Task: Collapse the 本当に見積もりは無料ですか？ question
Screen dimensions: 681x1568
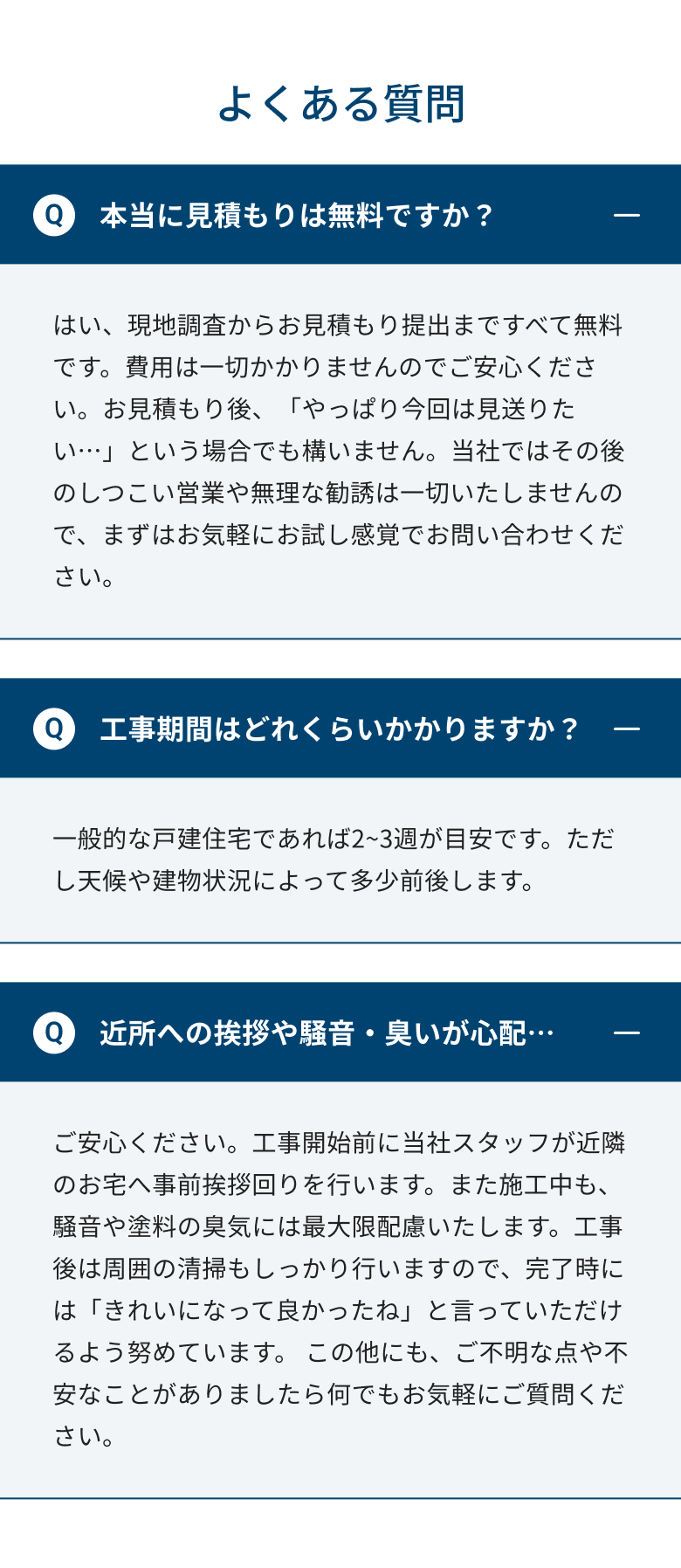Action: coord(626,215)
